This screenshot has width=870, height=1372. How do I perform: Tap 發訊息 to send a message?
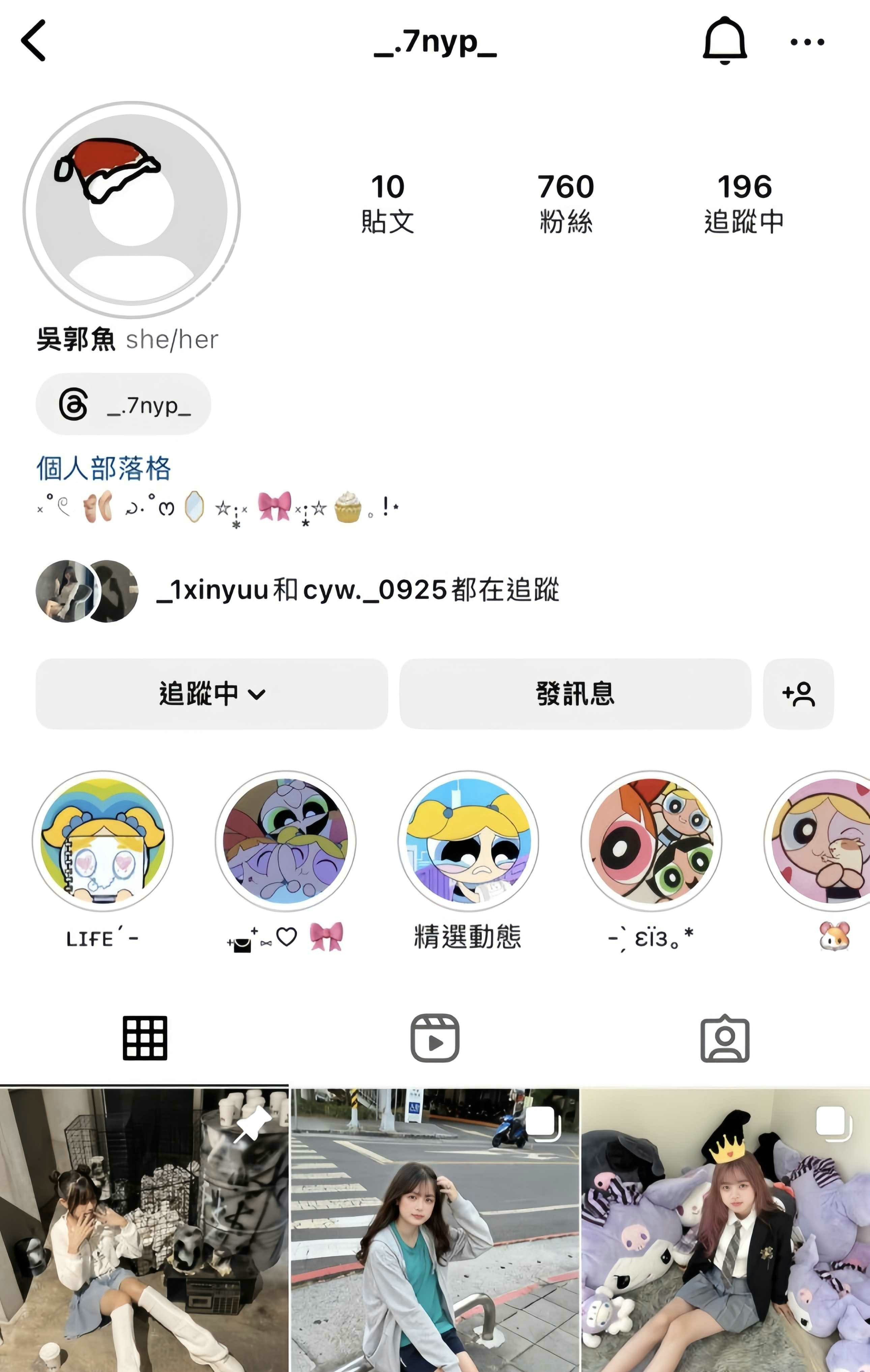point(575,693)
